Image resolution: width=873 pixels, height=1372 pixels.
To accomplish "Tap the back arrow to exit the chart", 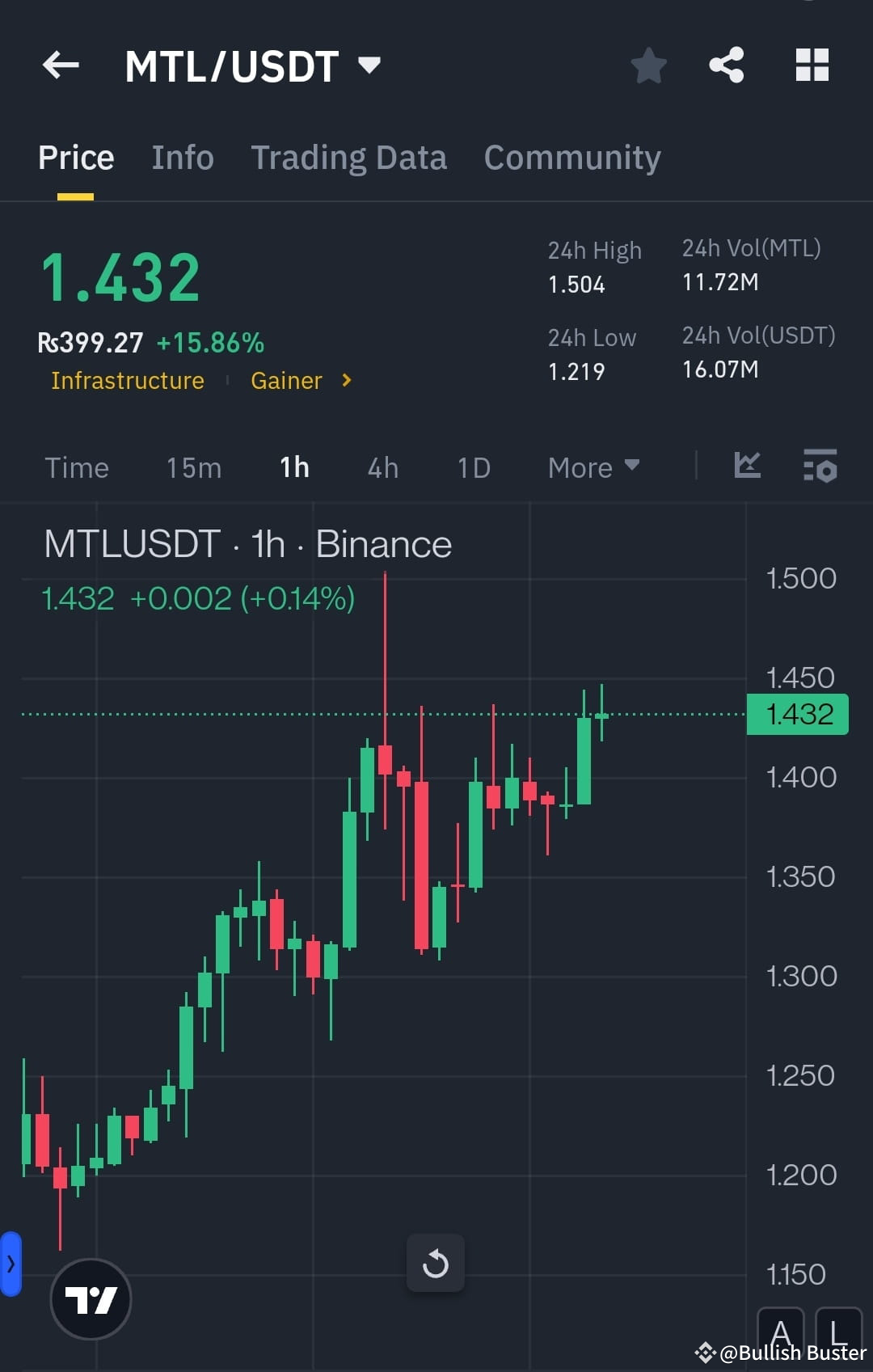I will point(61,65).
